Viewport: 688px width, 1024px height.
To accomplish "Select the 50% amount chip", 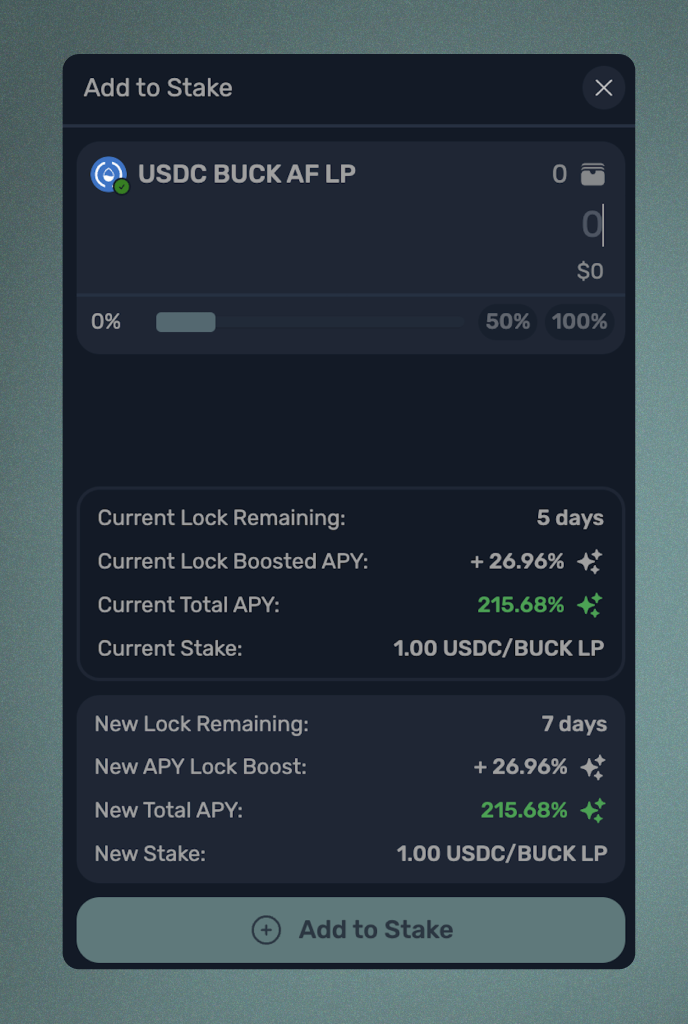I will (507, 322).
